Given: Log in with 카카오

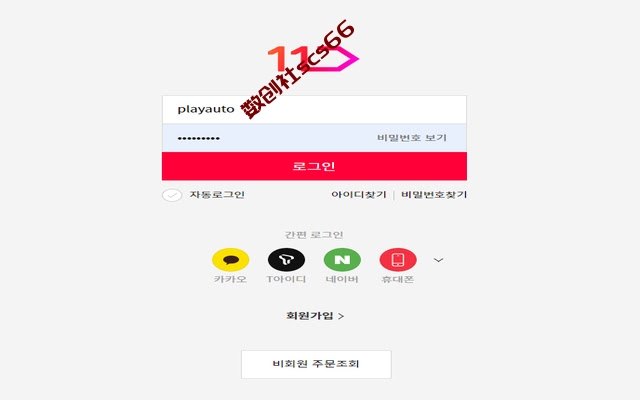Looking at the screenshot, I should 230,260.
